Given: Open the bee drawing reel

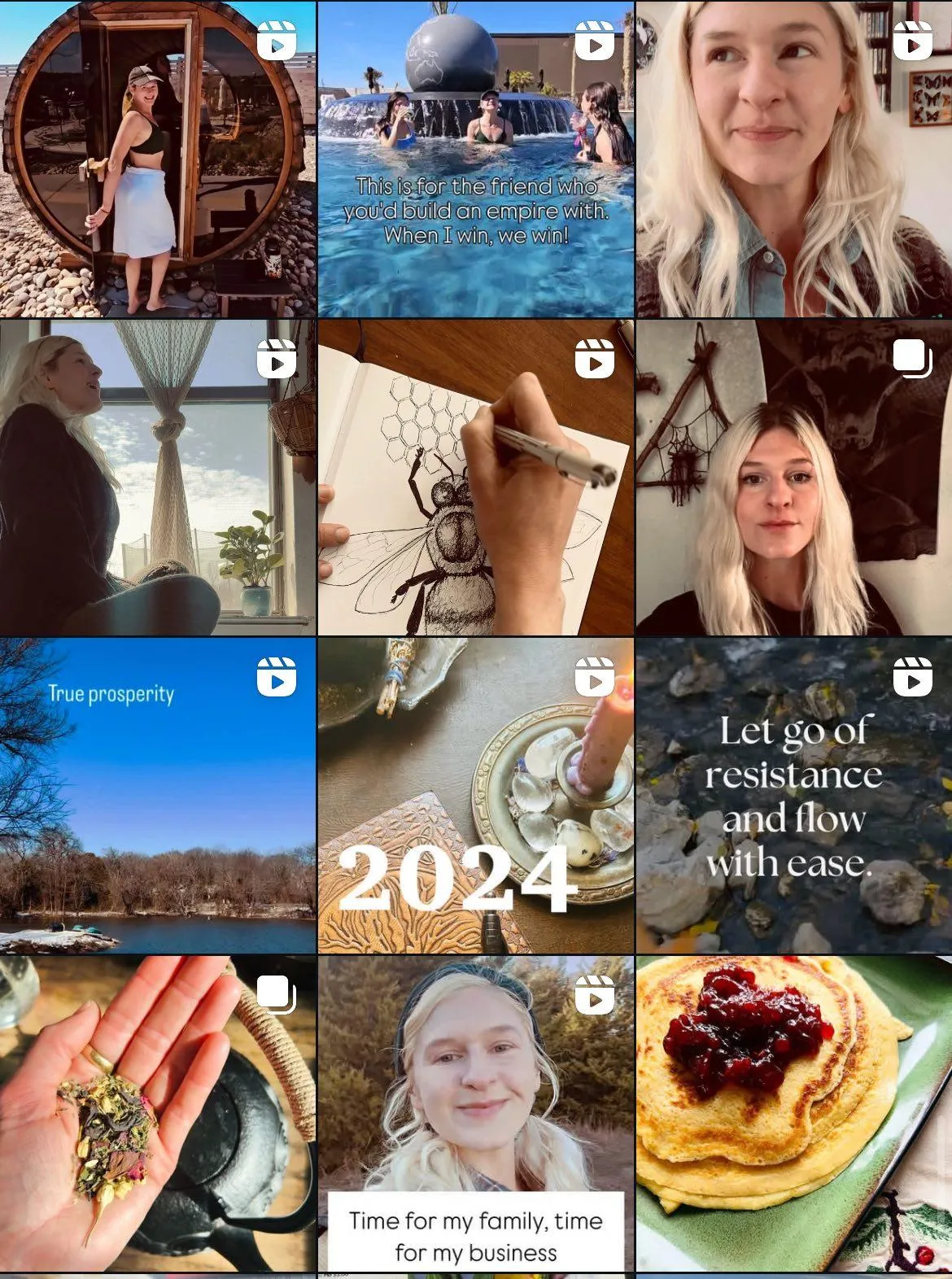Looking at the screenshot, I should 475,477.
